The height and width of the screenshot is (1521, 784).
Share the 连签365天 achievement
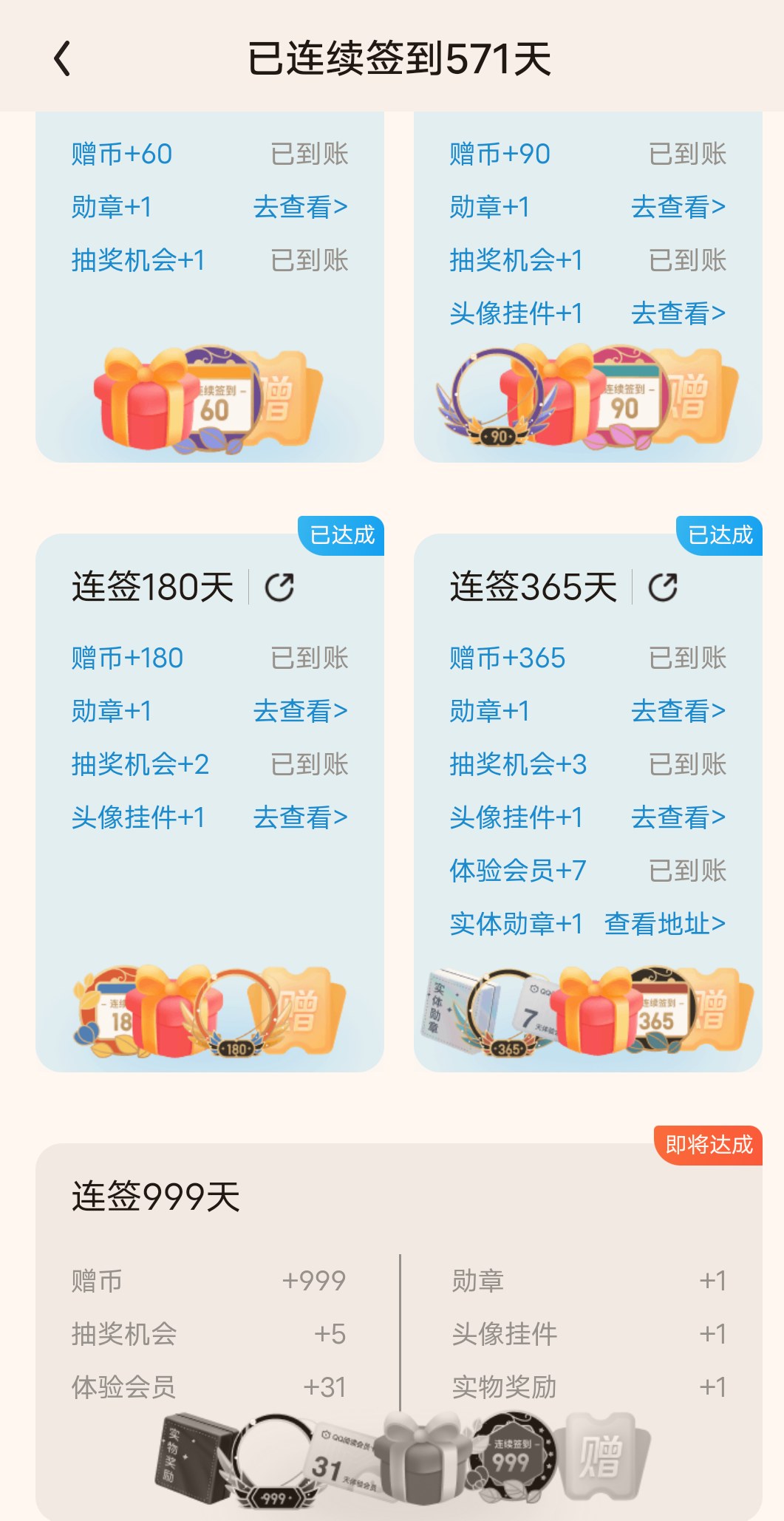pyautogui.click(x=663, y=588)
